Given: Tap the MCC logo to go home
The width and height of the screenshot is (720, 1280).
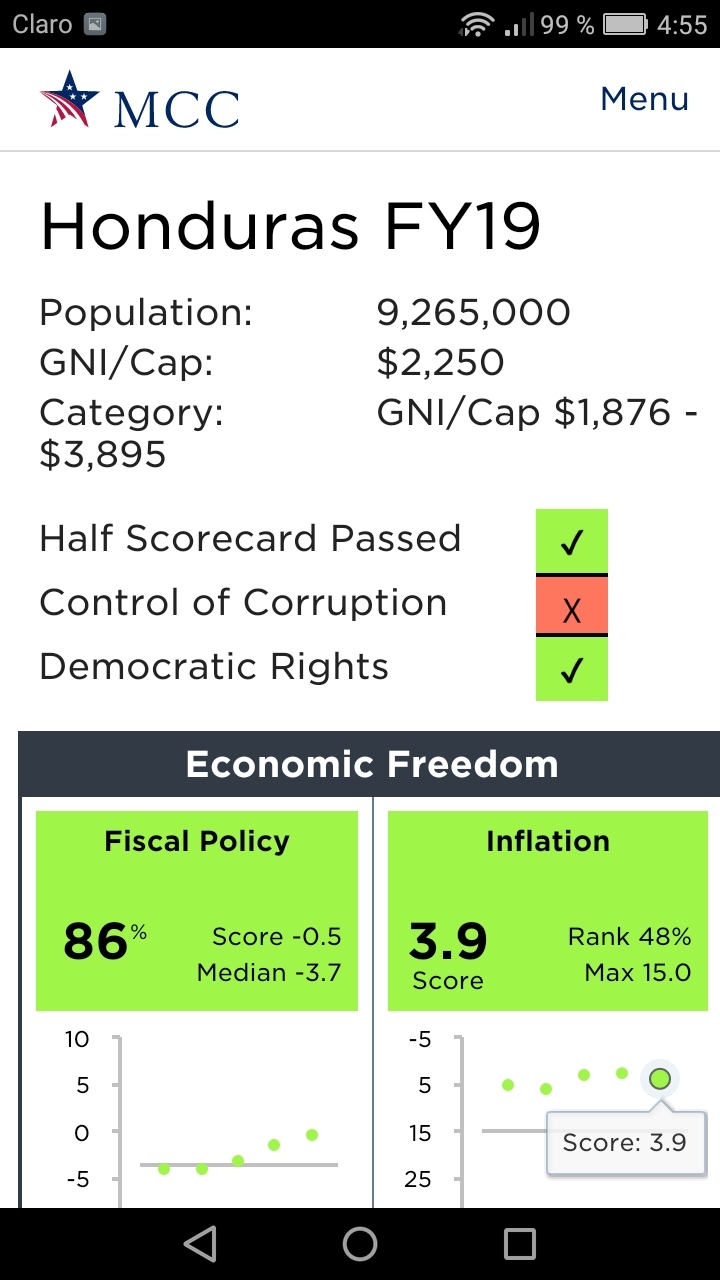Looking at the screenshot, I should point(140,100).
